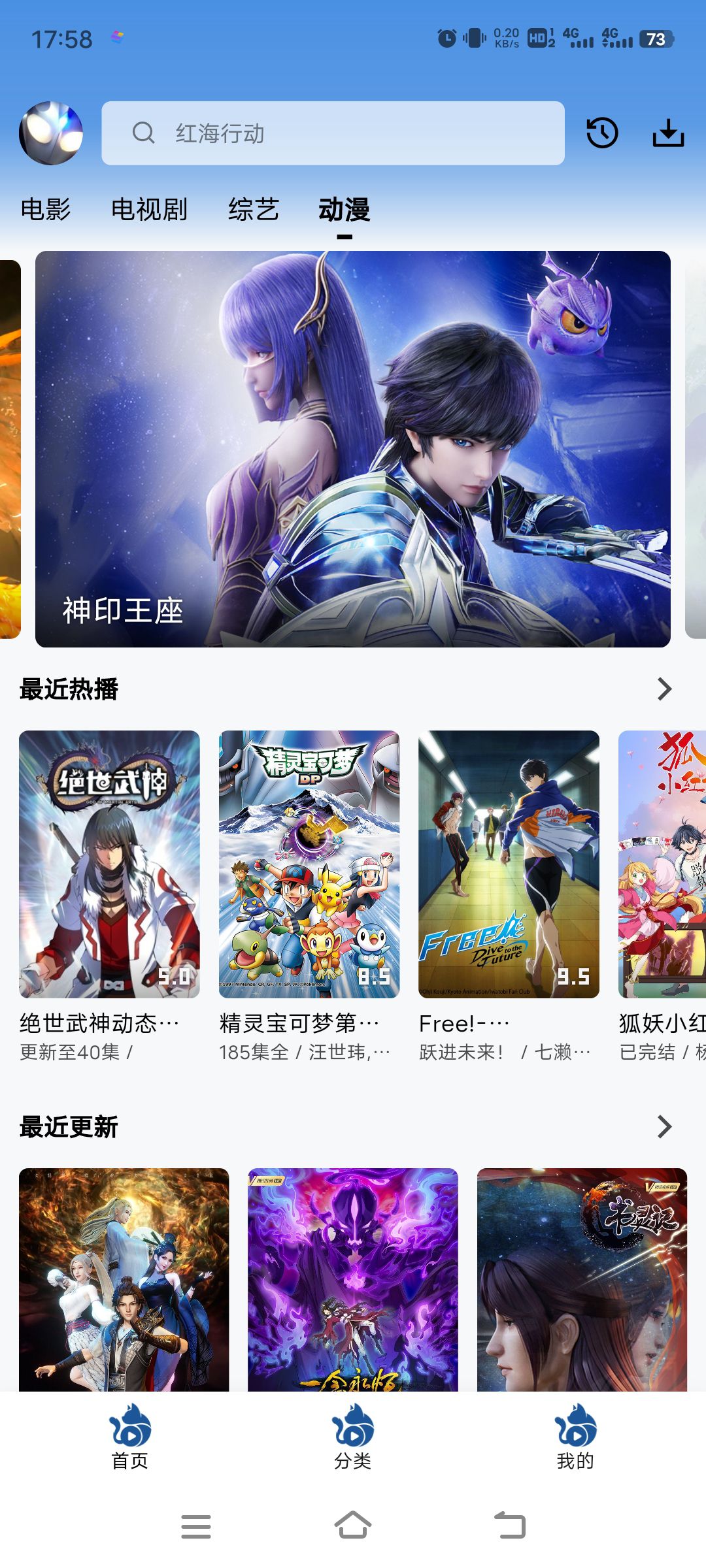Switch to the 电视剧 tab
The width and height of the screenshot is (706, 1568).
[149, 210]
